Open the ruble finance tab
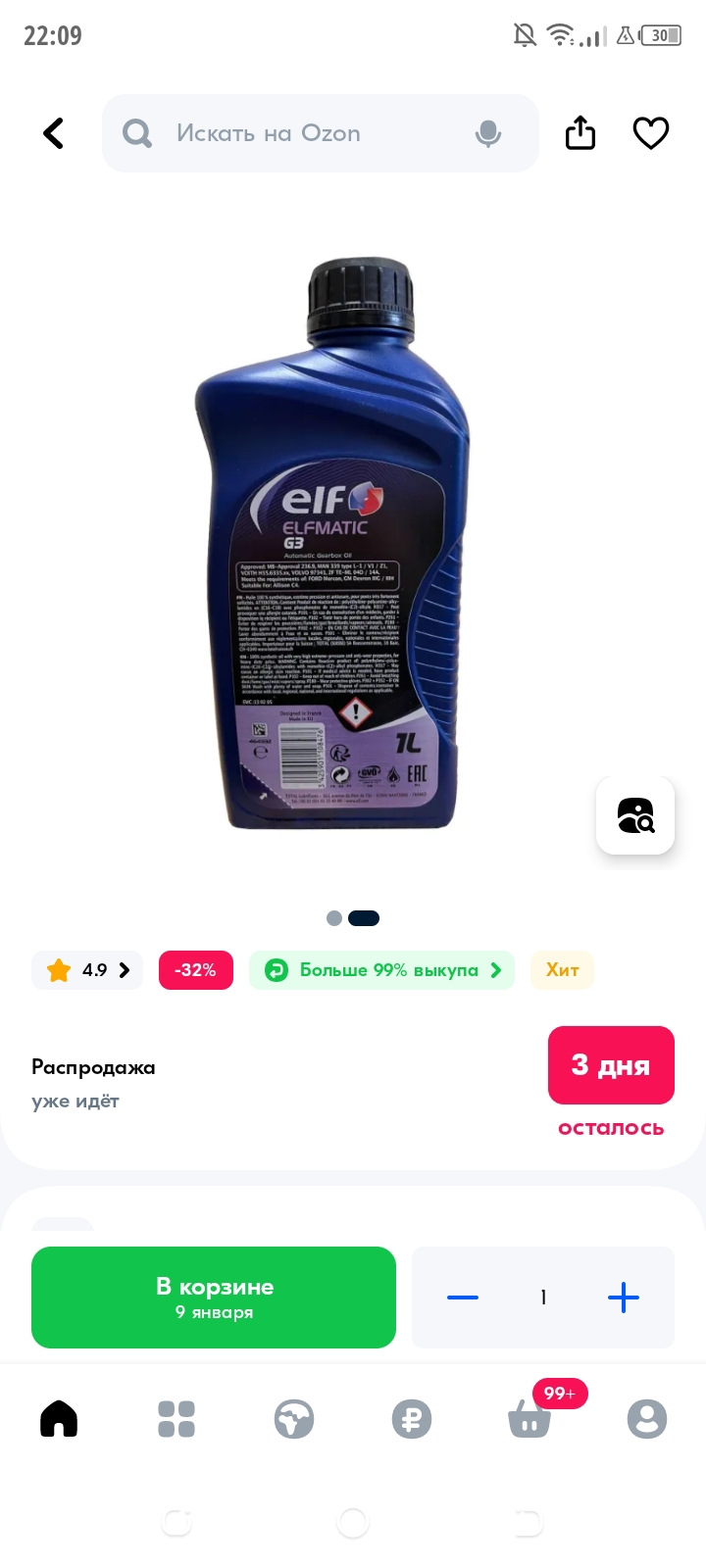This screenshot has height=1568, width=706. (412, 1418)
